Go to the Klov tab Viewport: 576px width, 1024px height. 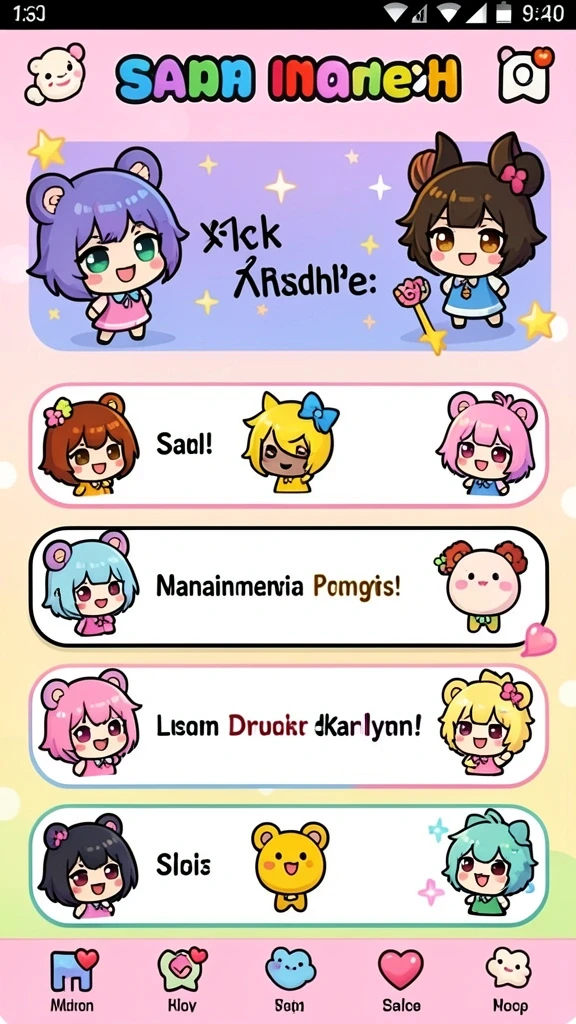point(182,978)
